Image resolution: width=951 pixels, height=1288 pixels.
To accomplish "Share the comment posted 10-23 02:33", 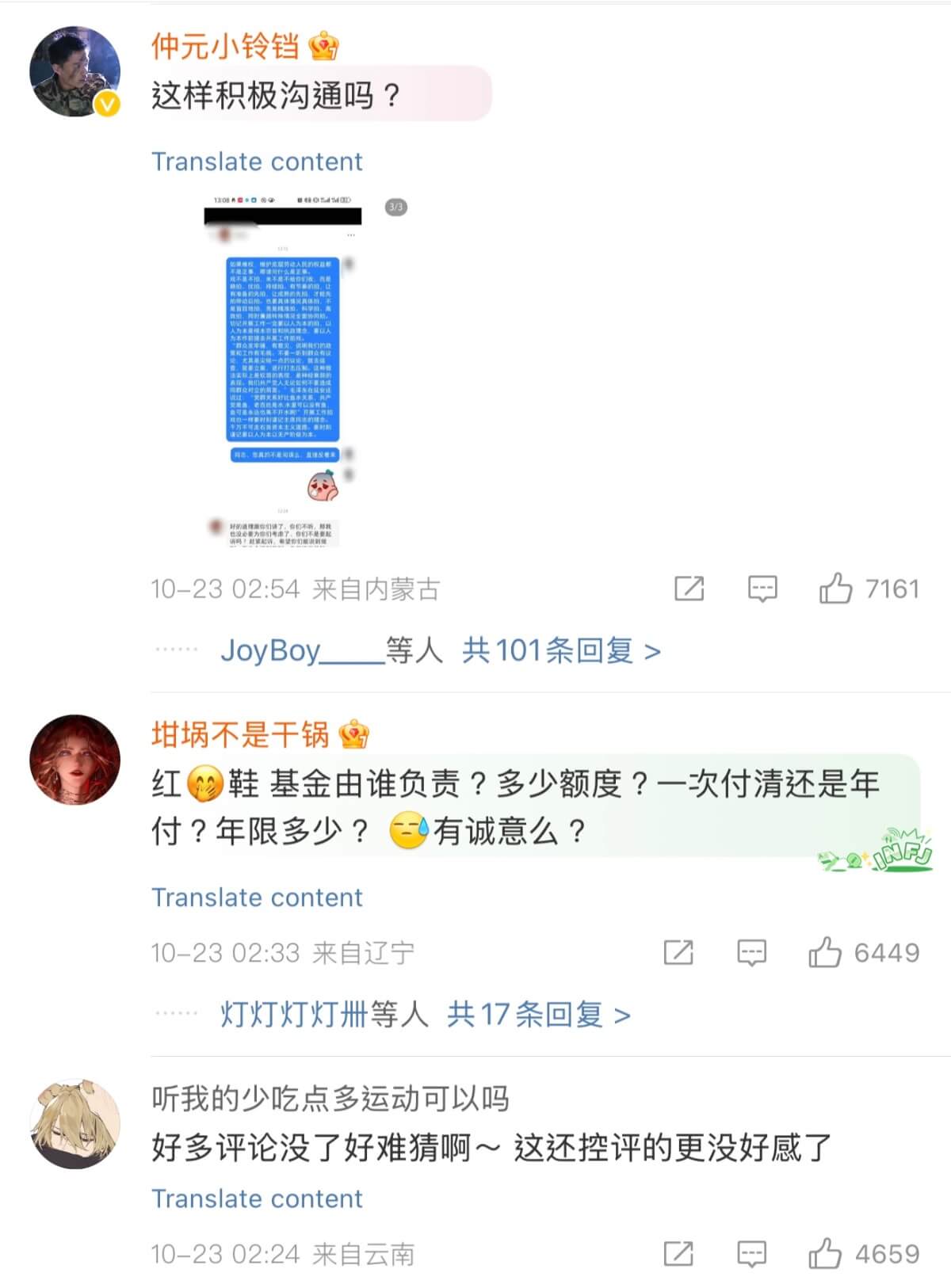I will point(678,952).
